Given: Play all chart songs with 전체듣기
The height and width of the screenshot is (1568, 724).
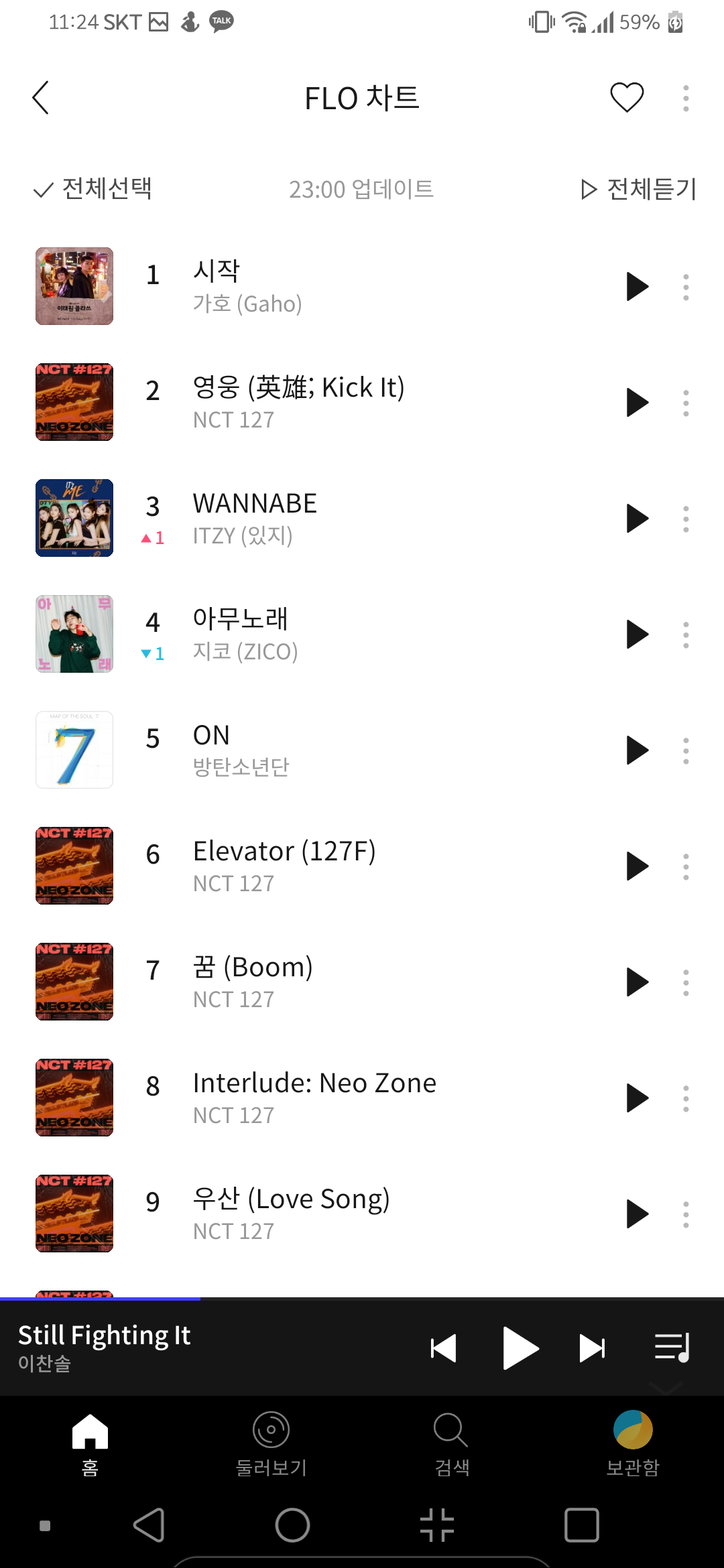Looking at the screenshot, I should tap(639, 189).
